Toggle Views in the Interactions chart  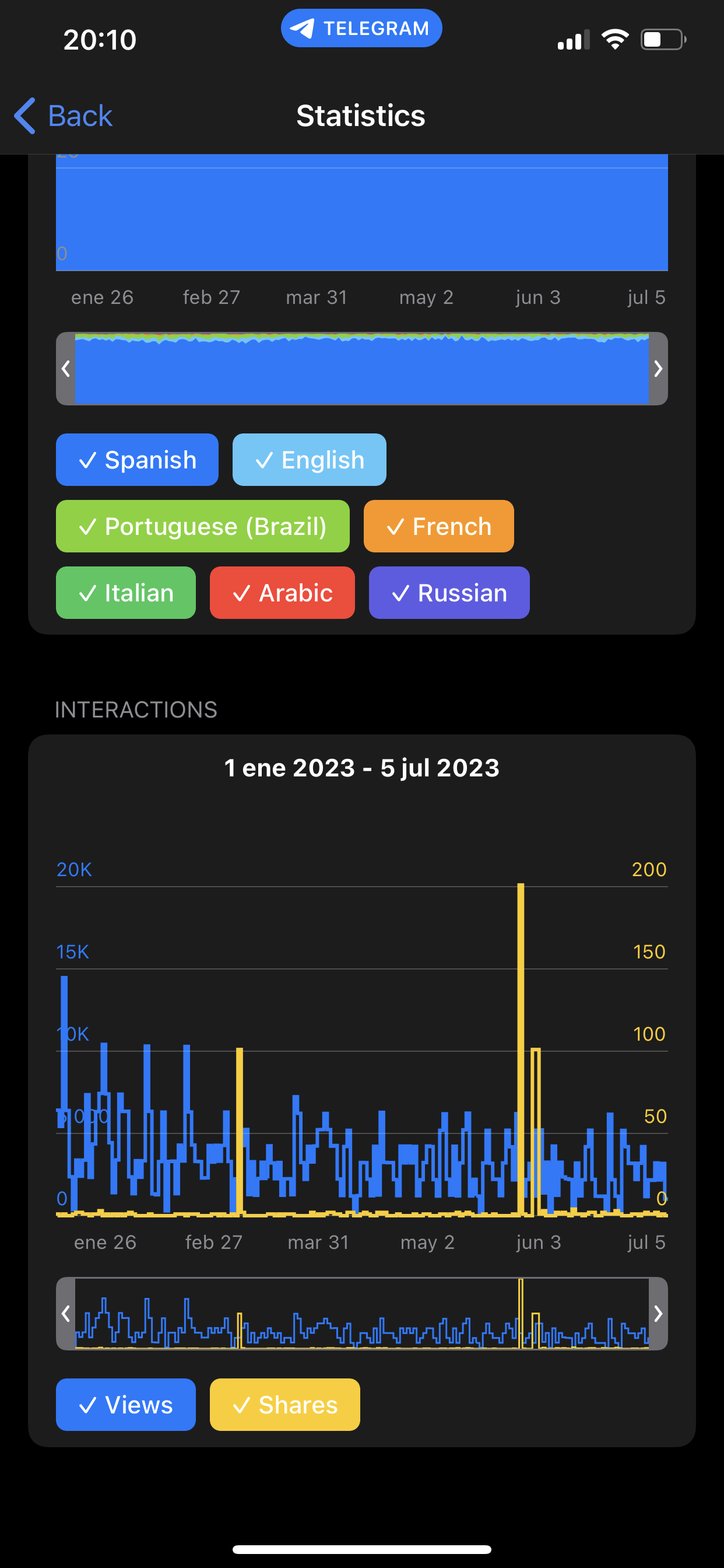point(126,1404)
